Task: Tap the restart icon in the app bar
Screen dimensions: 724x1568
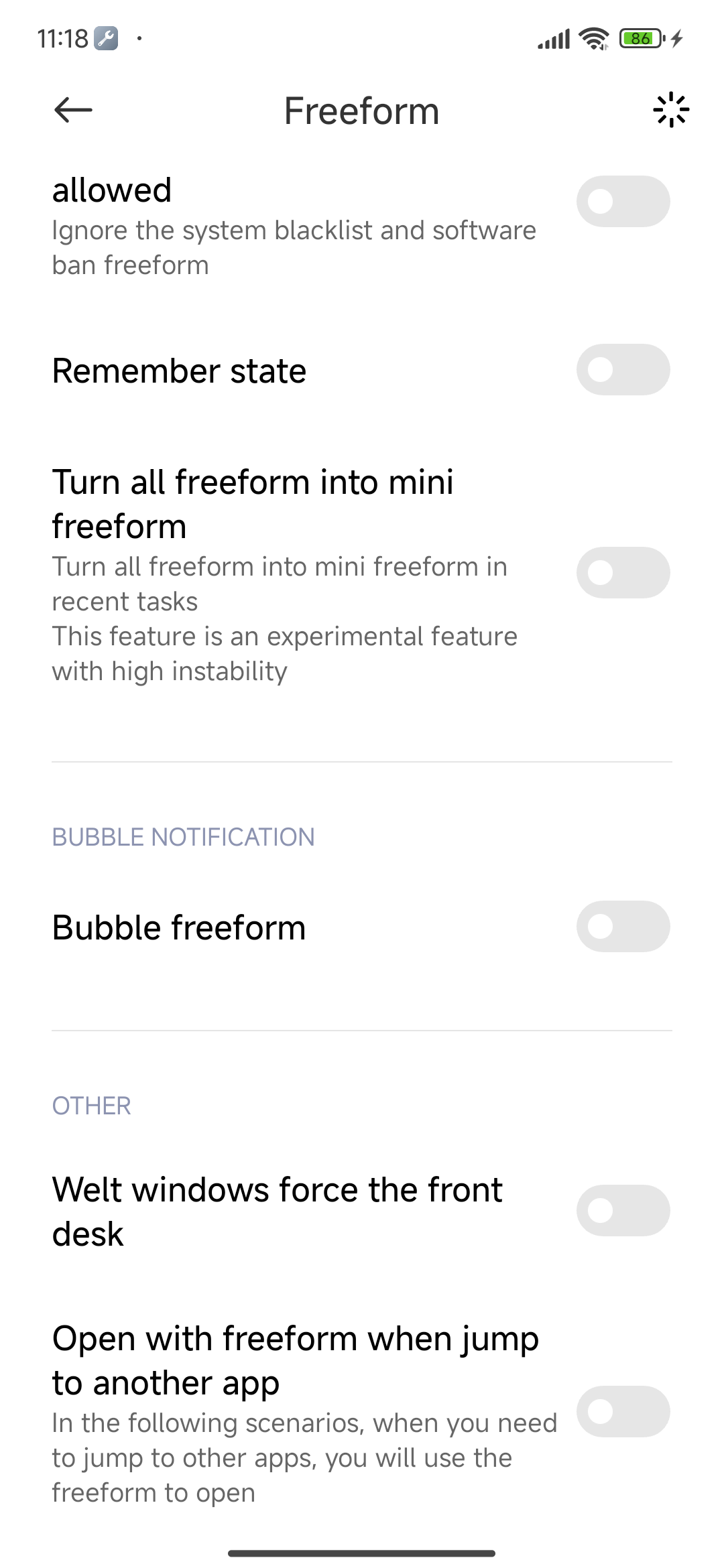Action: (x=670, y=110)
